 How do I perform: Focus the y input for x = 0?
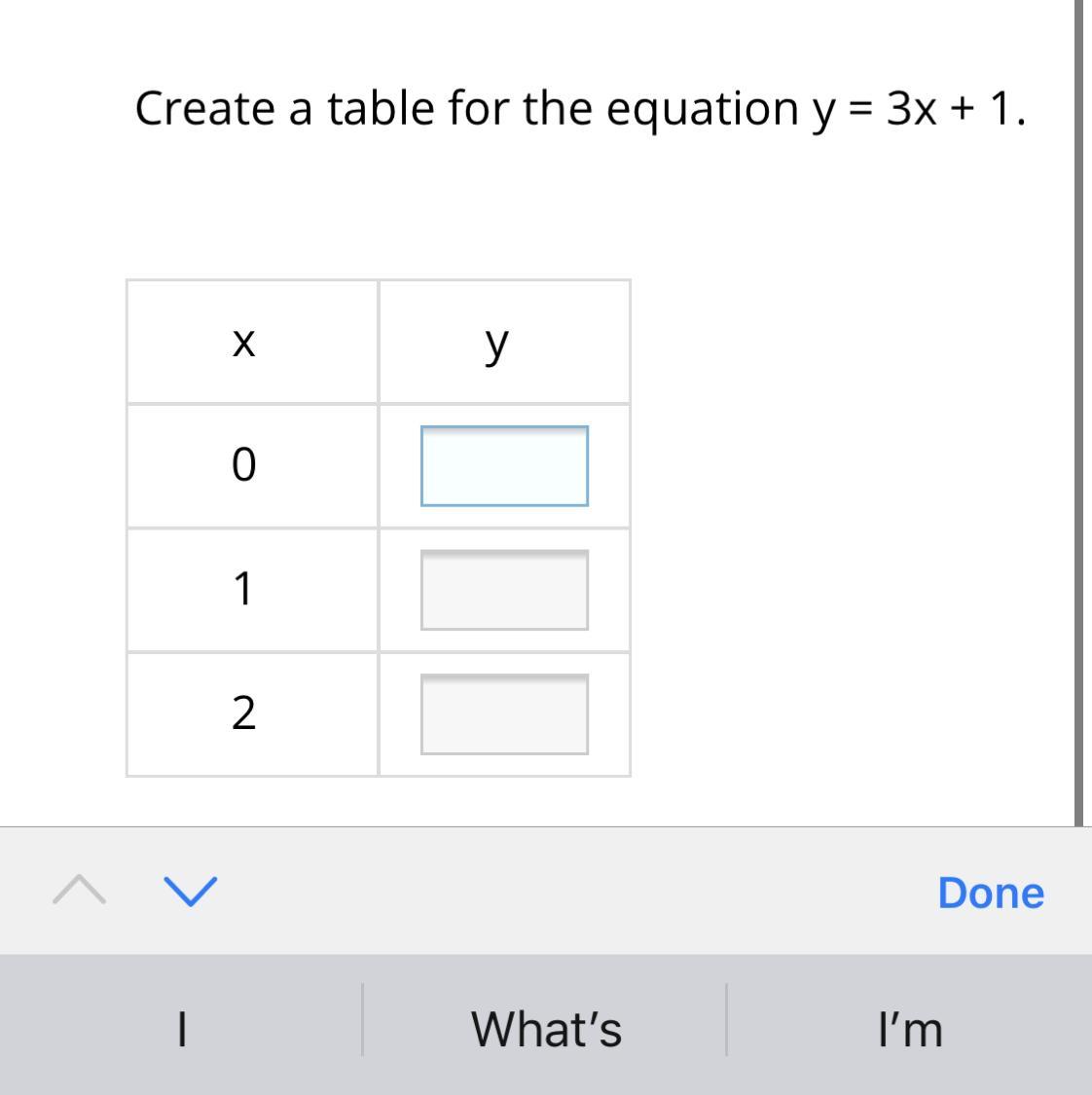504,466
